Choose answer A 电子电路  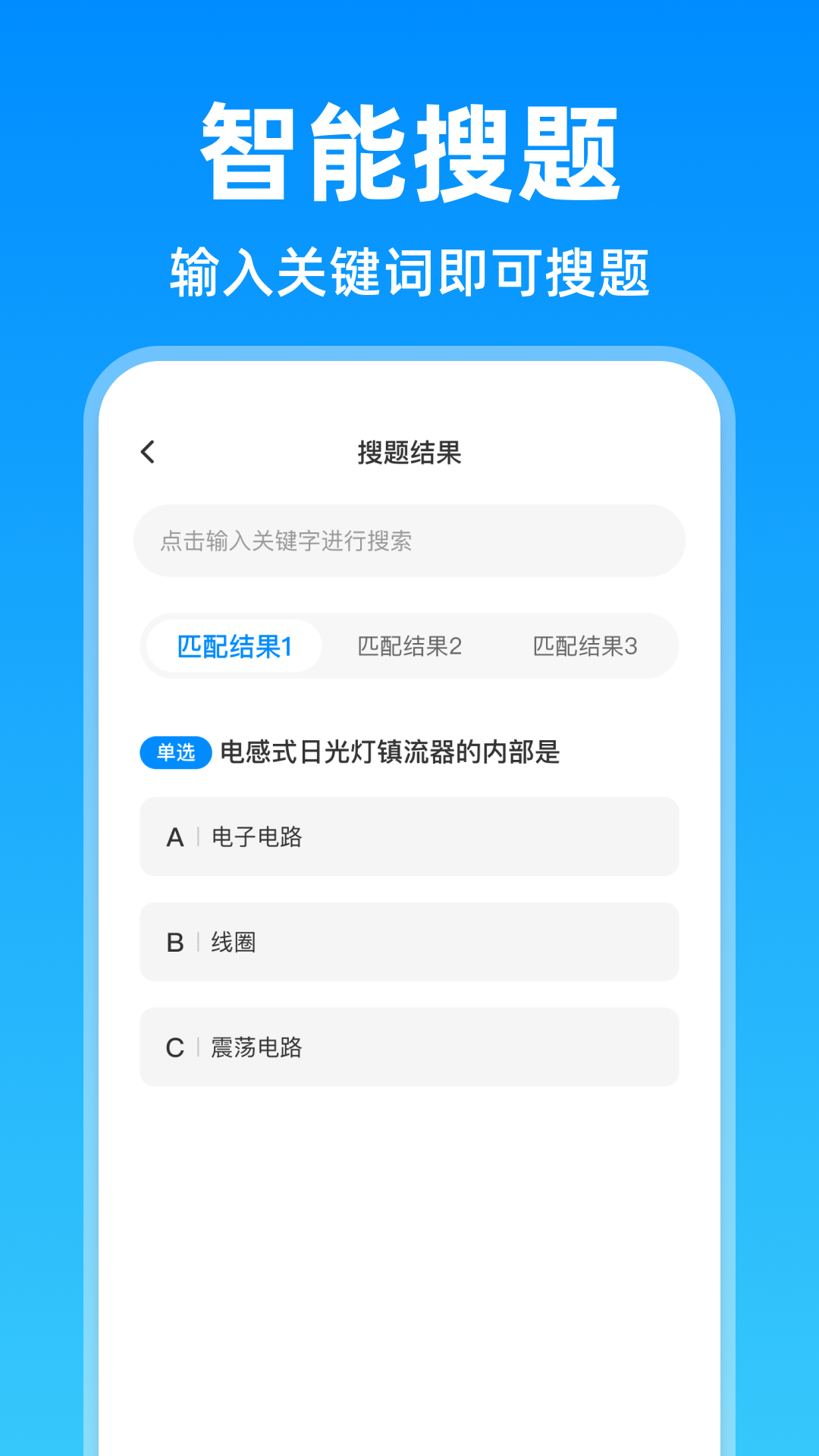(x=409, y=837)
